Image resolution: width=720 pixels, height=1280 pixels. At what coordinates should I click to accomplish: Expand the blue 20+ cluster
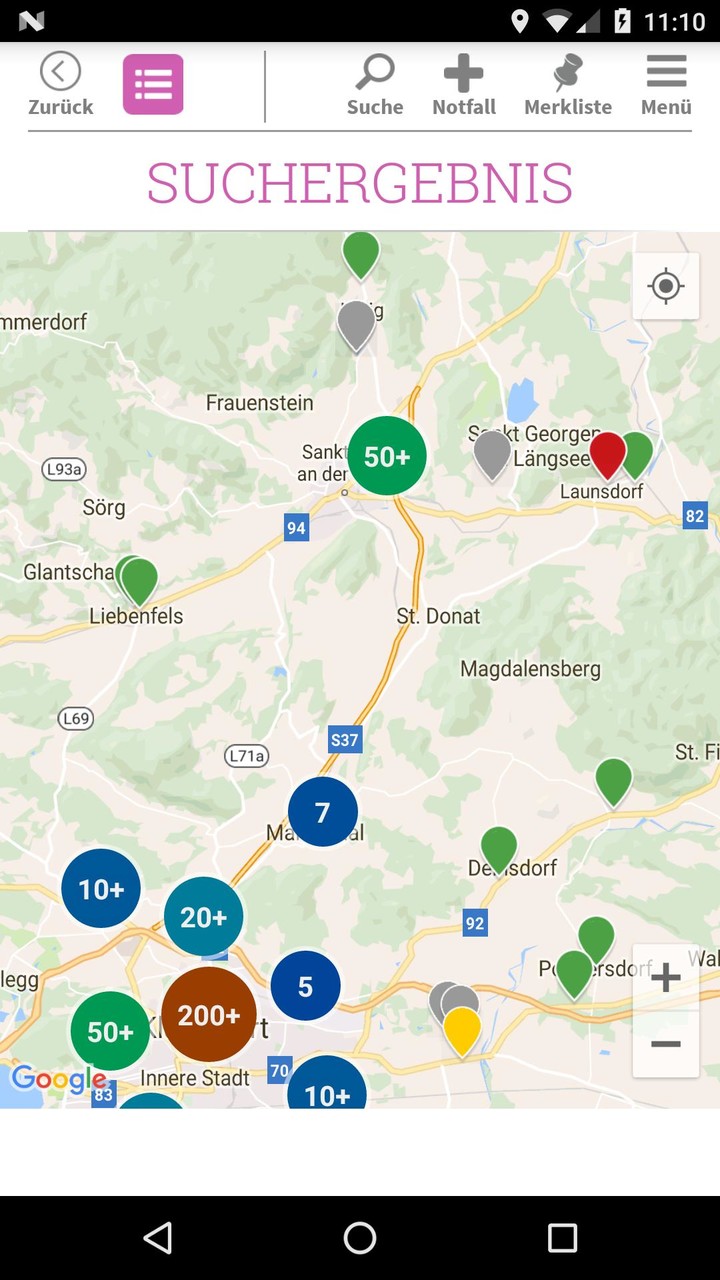[x=204, y=917]
